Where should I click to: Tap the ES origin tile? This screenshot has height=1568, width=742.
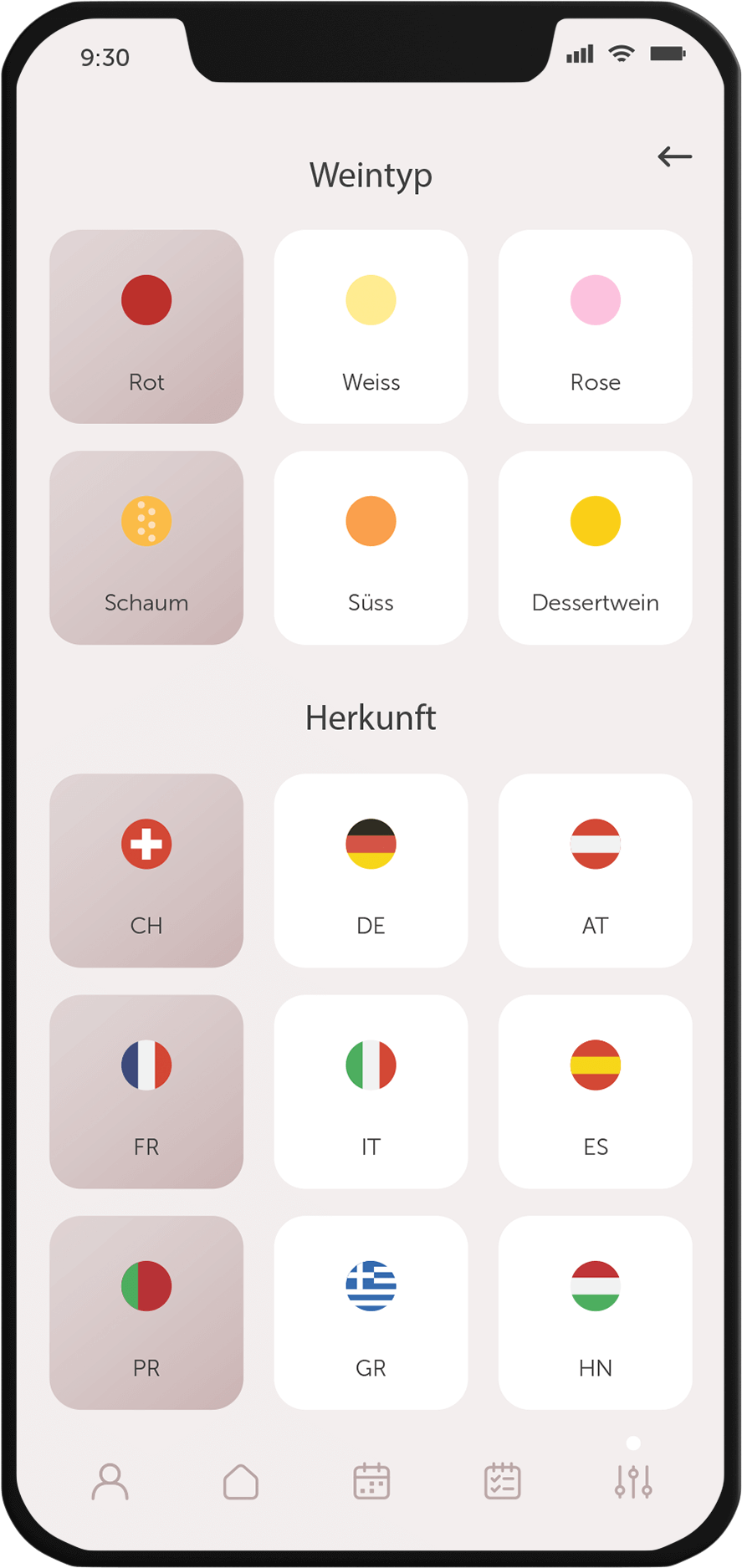click(x=595, y=1091)
